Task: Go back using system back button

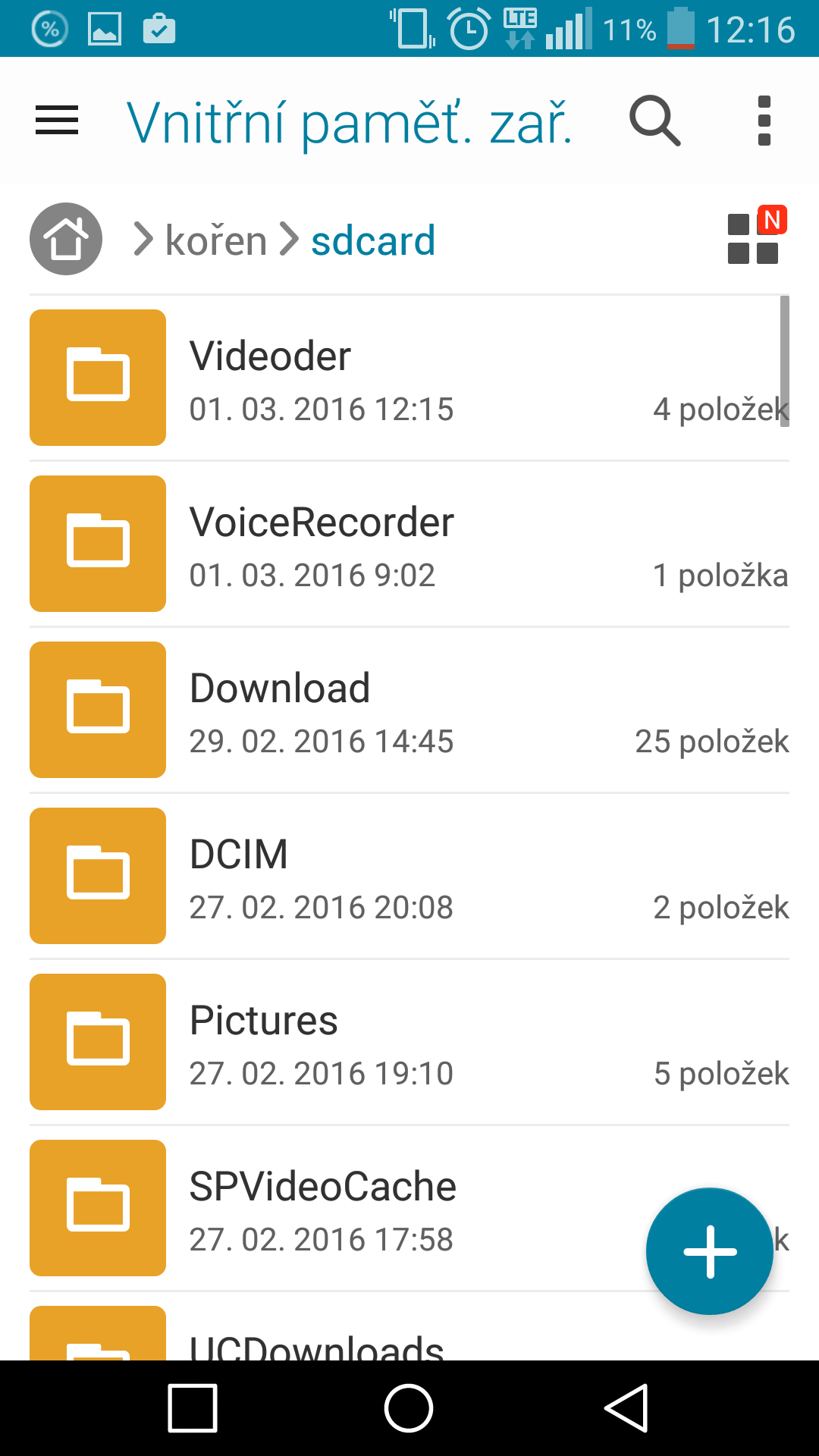Action: (626, 1408)
